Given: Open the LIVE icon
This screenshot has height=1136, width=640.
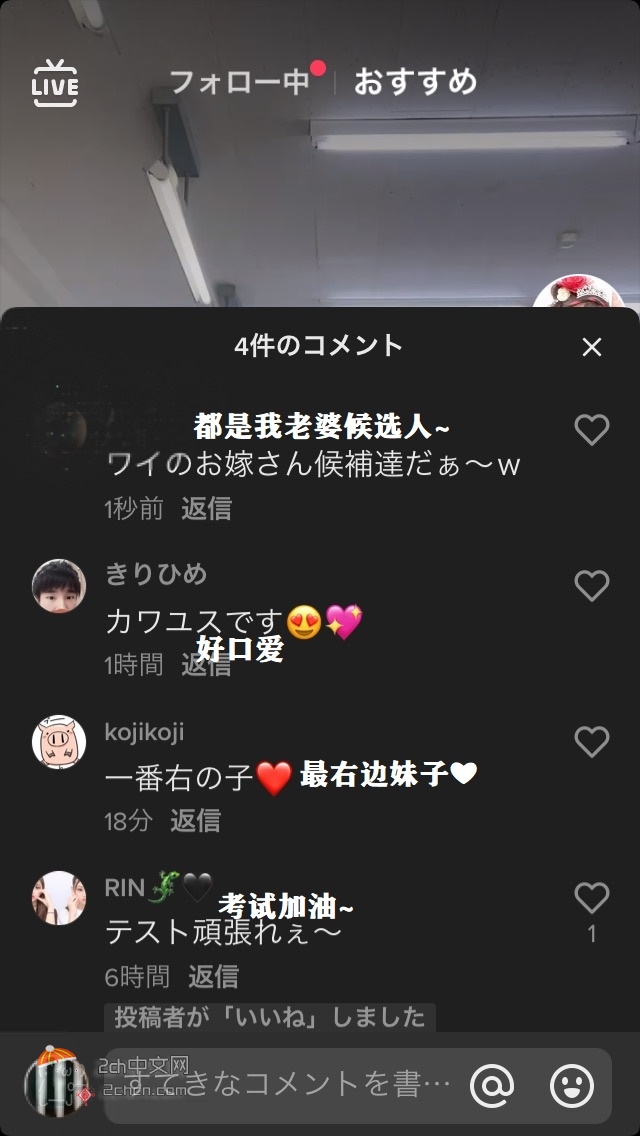Looking at the screenshot, I should (55, 83).
